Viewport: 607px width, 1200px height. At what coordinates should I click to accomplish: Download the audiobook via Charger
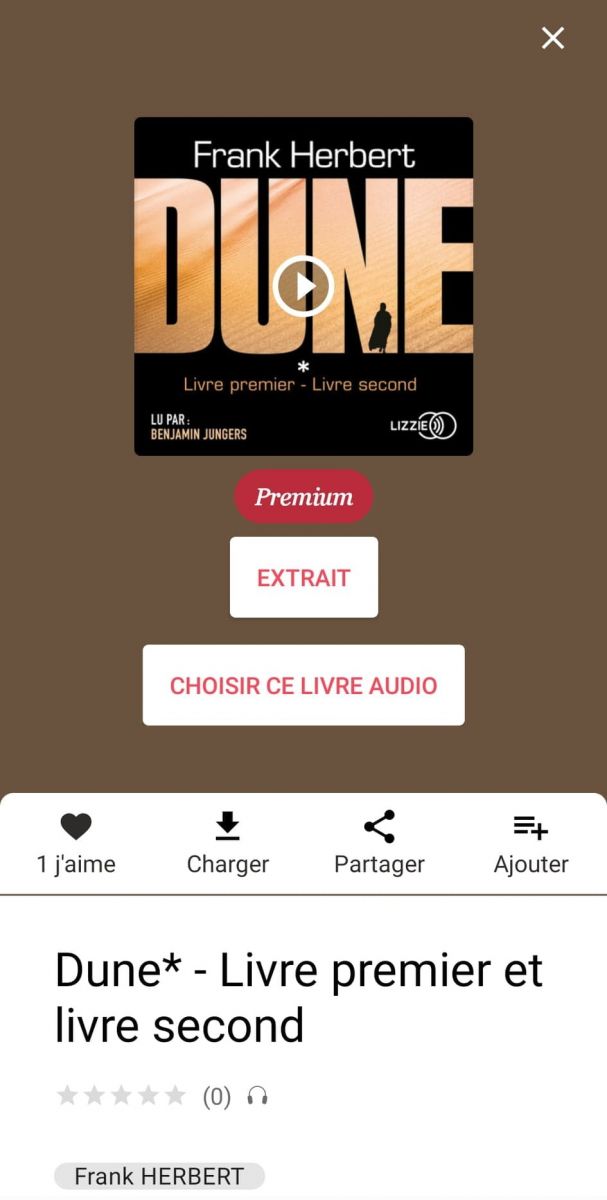tap(228, 841)
